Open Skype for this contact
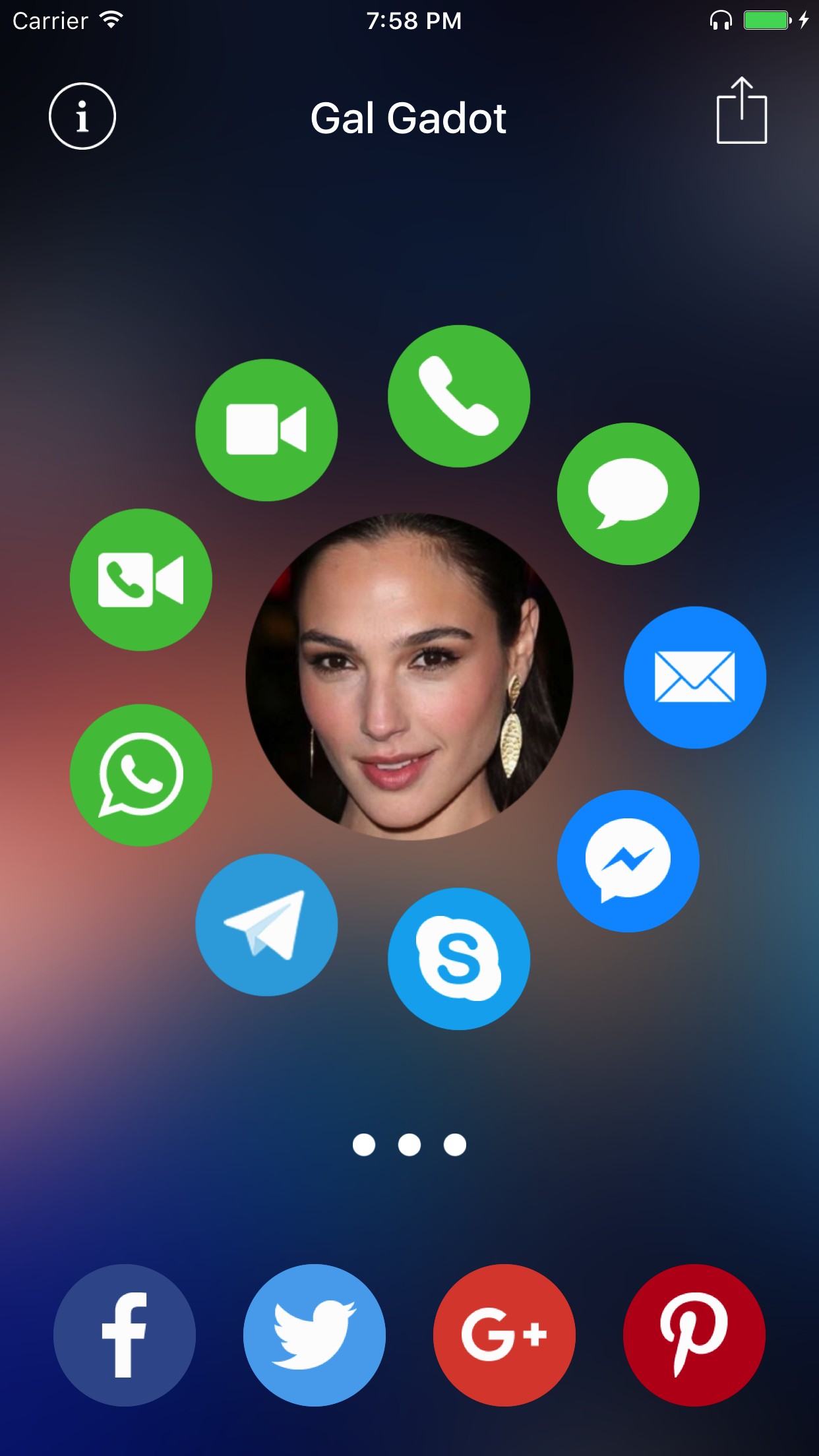This screenshot has width=819, height=1456. [x=459, y=959]
